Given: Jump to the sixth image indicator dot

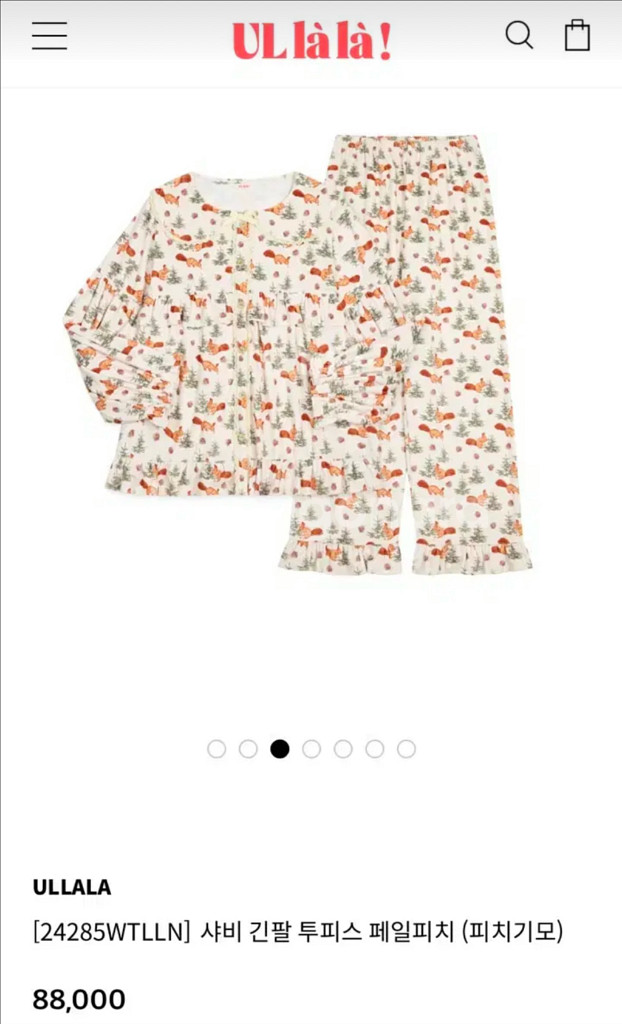Looking at the screenshot, I should click(375, 749).
